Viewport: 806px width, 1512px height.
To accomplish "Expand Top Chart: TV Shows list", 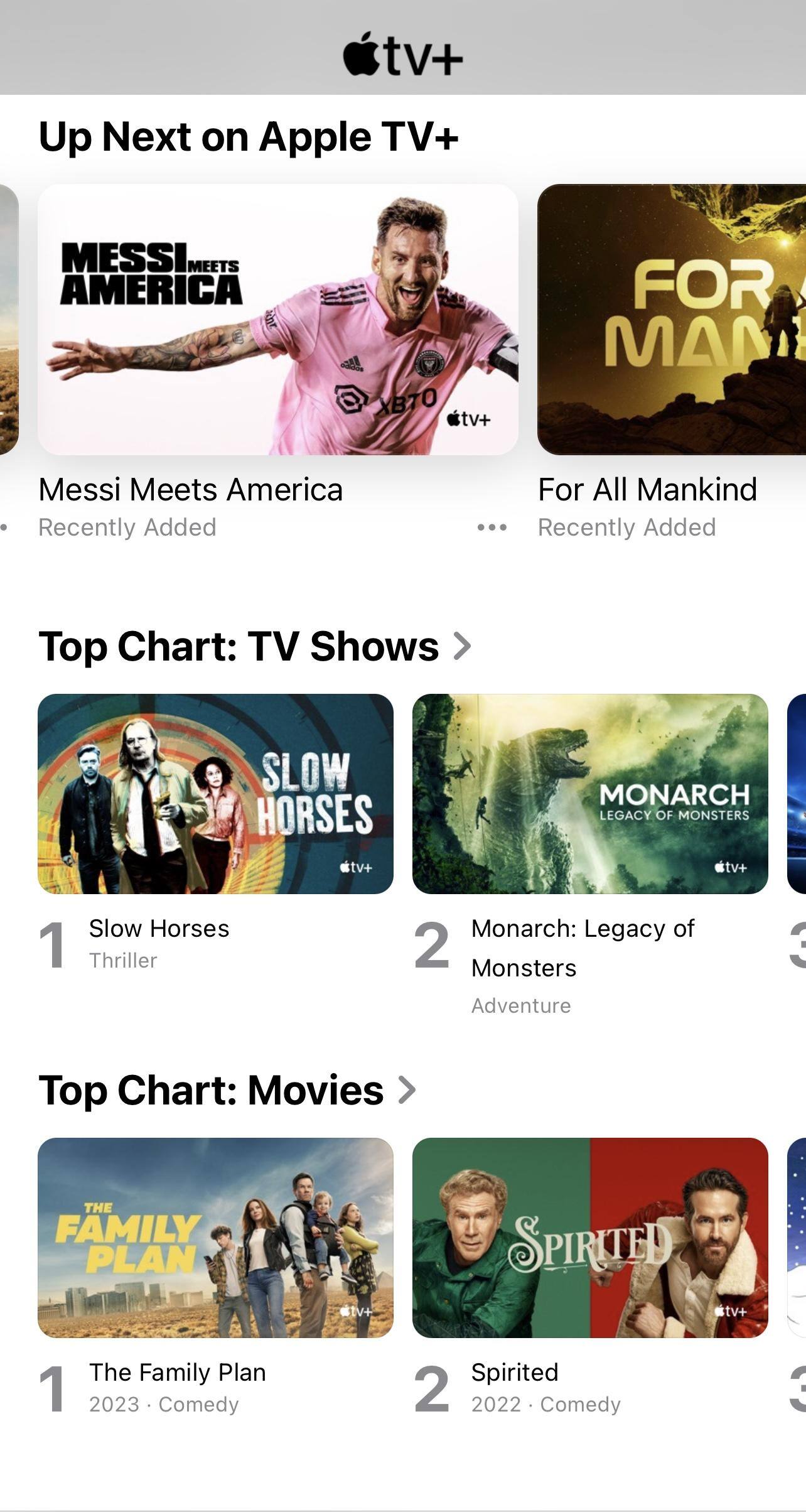I will coord(462,646).
